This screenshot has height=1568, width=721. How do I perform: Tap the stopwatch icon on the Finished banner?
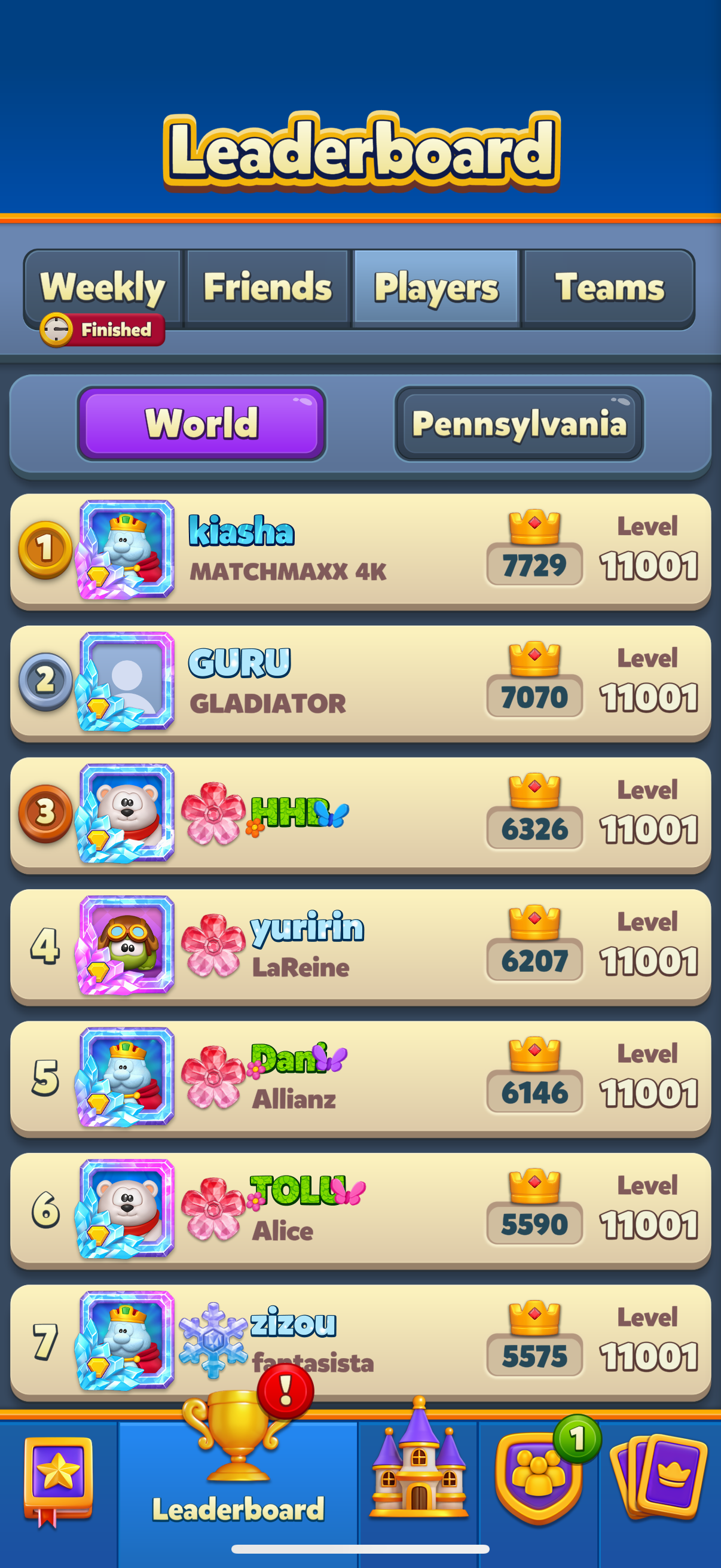tap(58, 330)
